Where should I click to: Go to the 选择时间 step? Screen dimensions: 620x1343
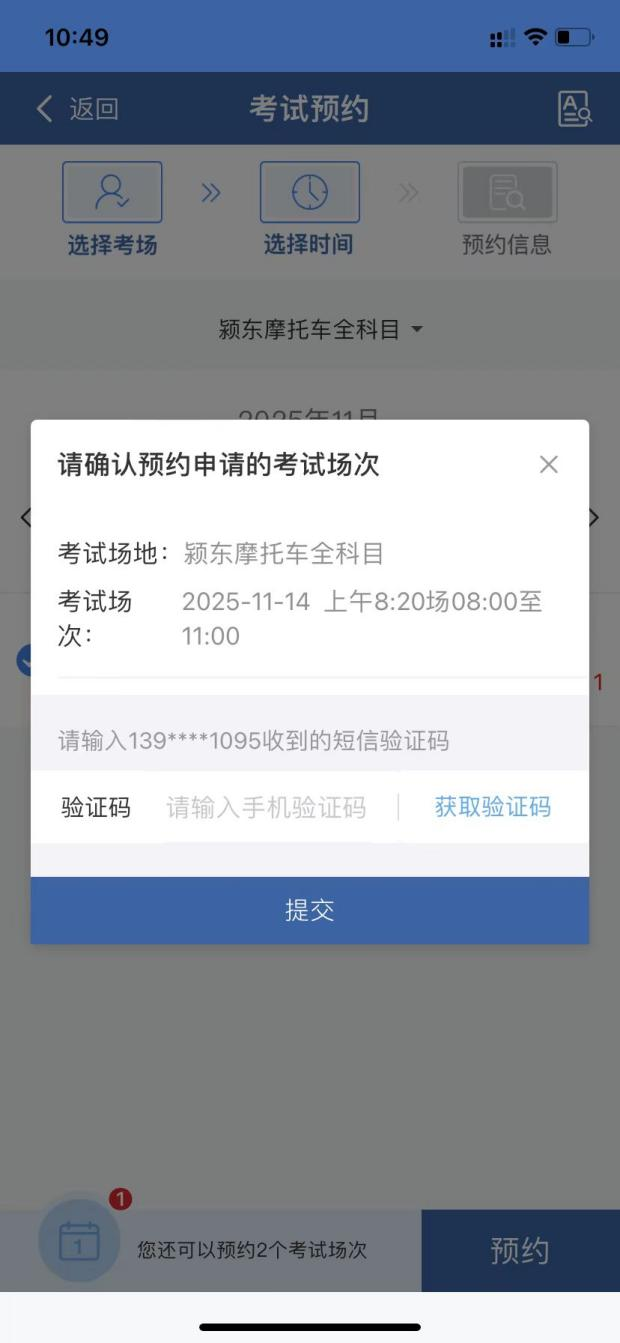point(309,209)
